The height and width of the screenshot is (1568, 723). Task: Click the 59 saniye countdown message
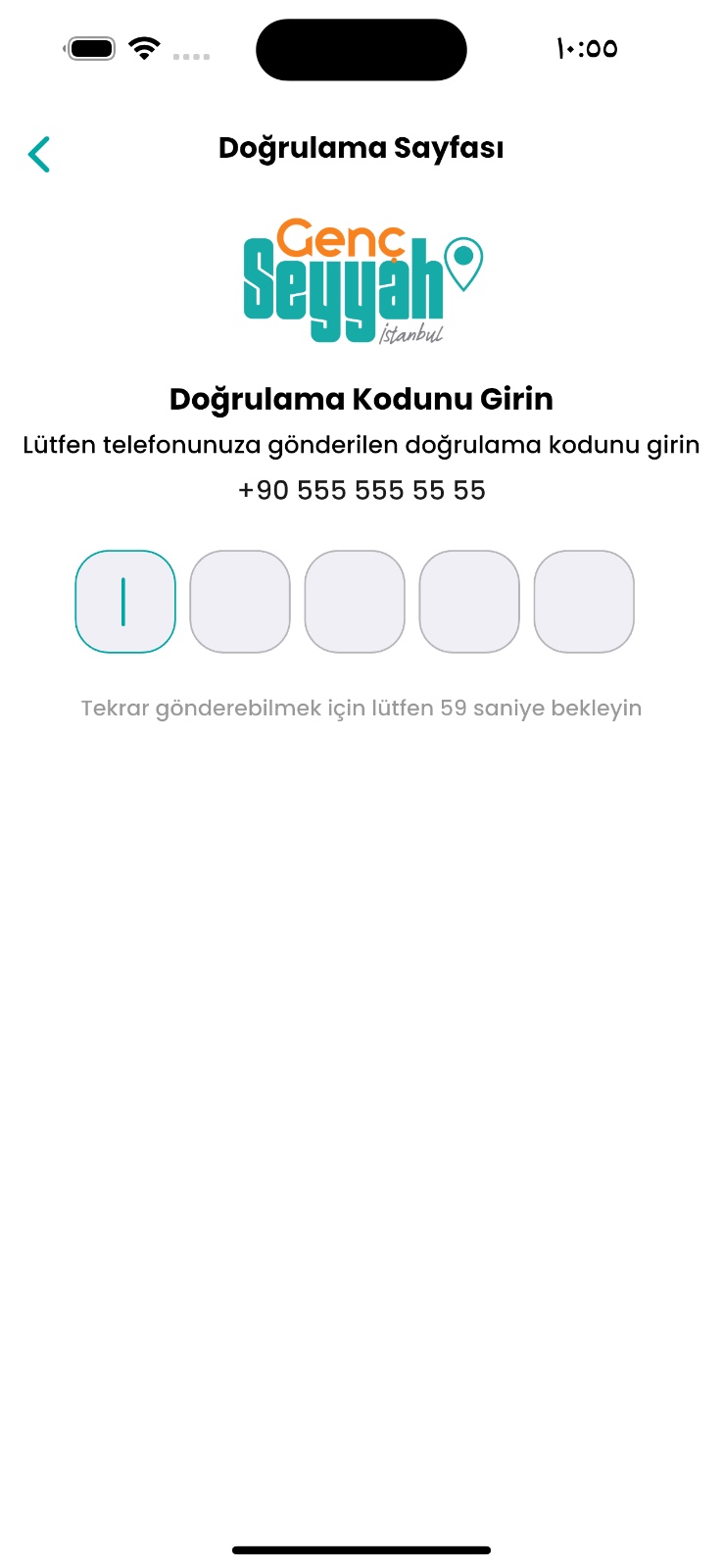361,708
